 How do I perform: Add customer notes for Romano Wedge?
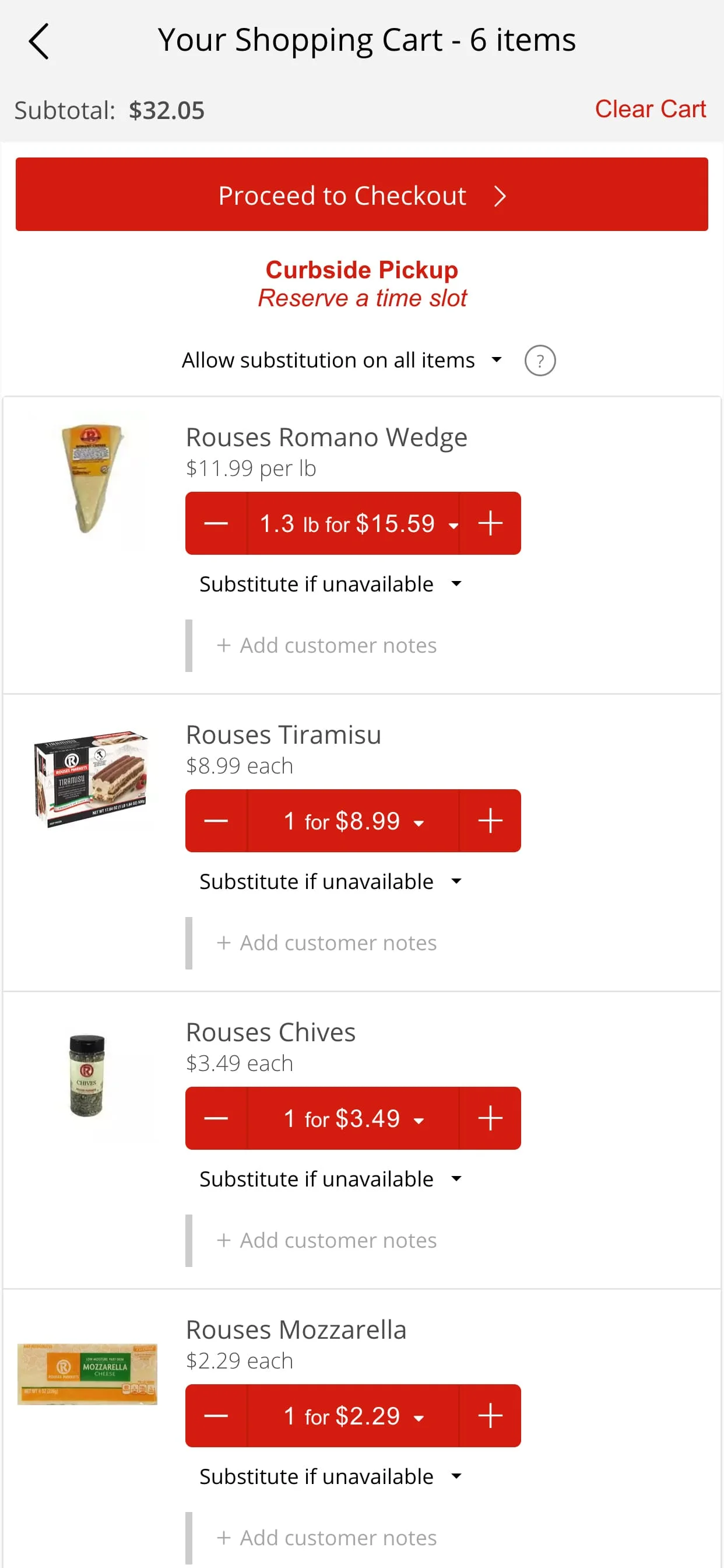click(x=326, y=645)
